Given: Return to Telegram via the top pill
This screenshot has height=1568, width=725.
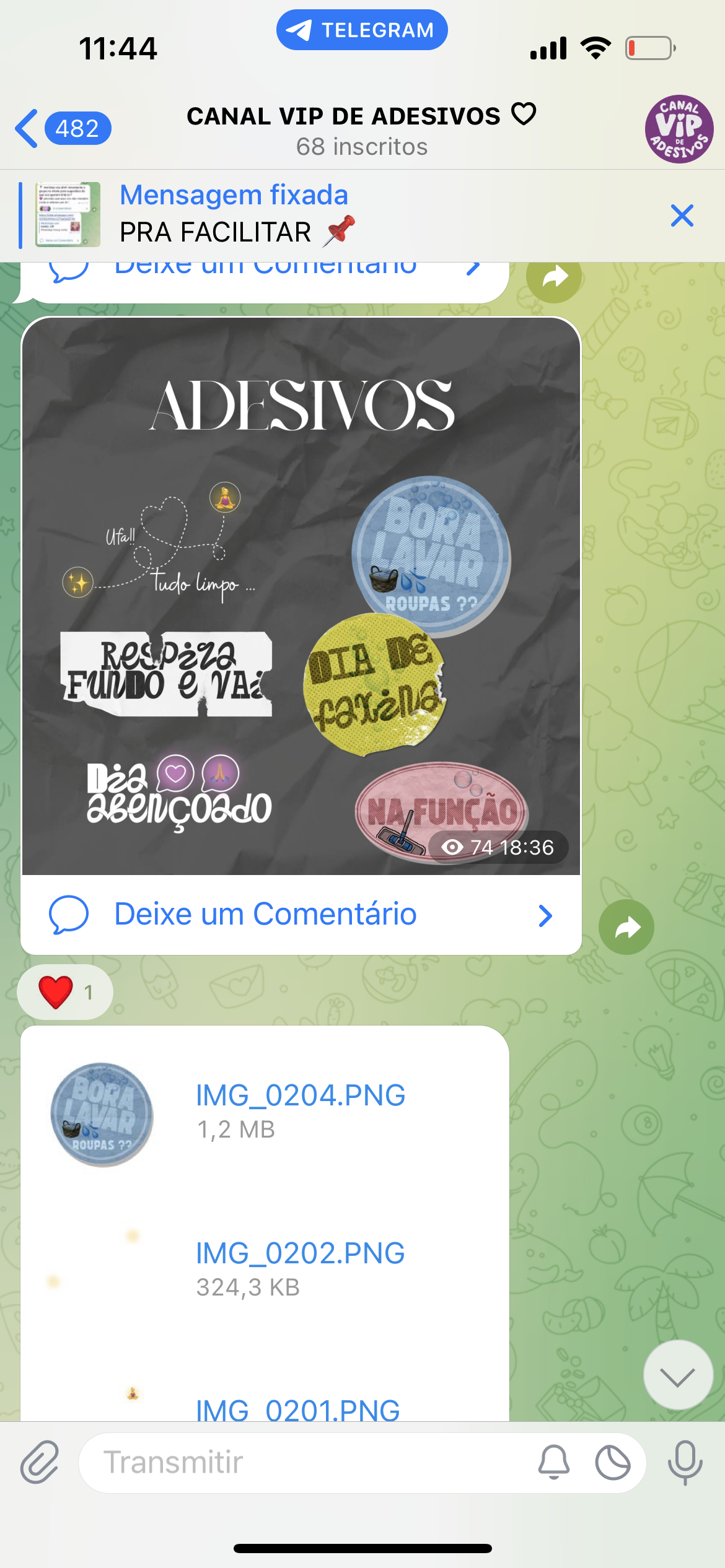Looking at the screenshot, I should pos(362,30).
